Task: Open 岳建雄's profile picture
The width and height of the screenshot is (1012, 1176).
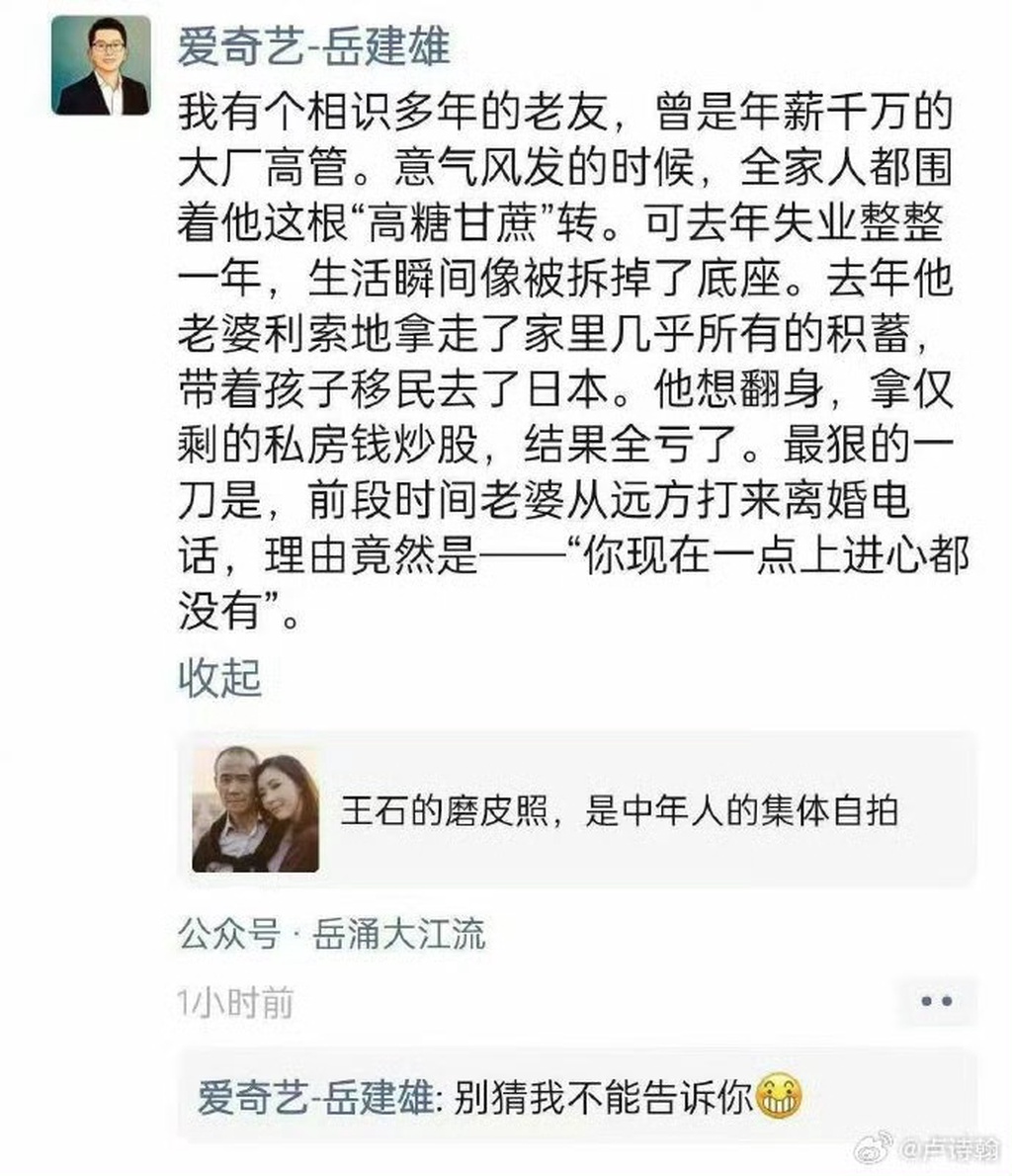Action: [101, 65]
